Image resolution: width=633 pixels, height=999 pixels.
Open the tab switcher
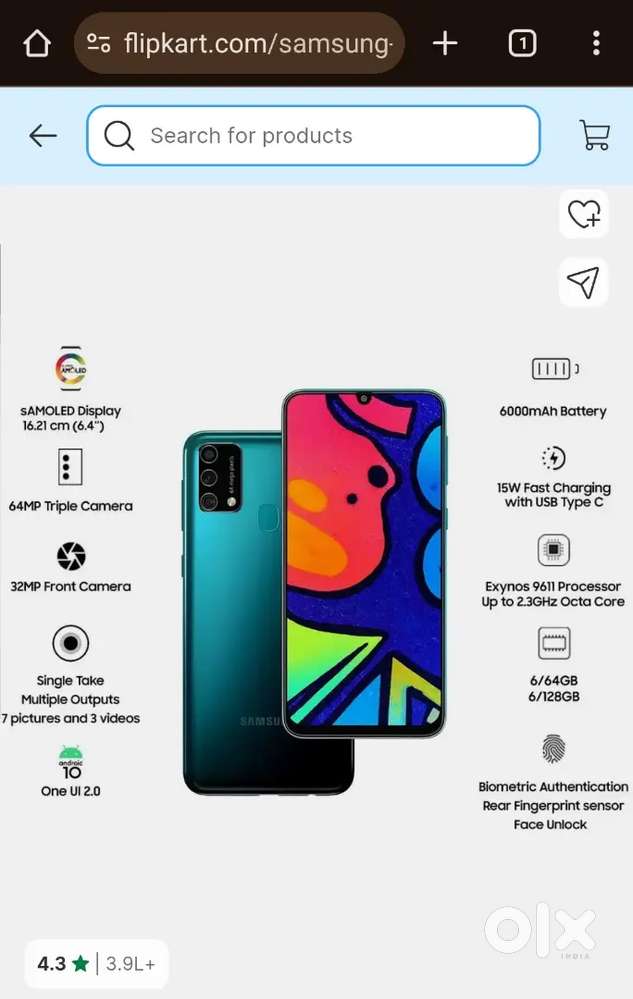pos(522,43)
